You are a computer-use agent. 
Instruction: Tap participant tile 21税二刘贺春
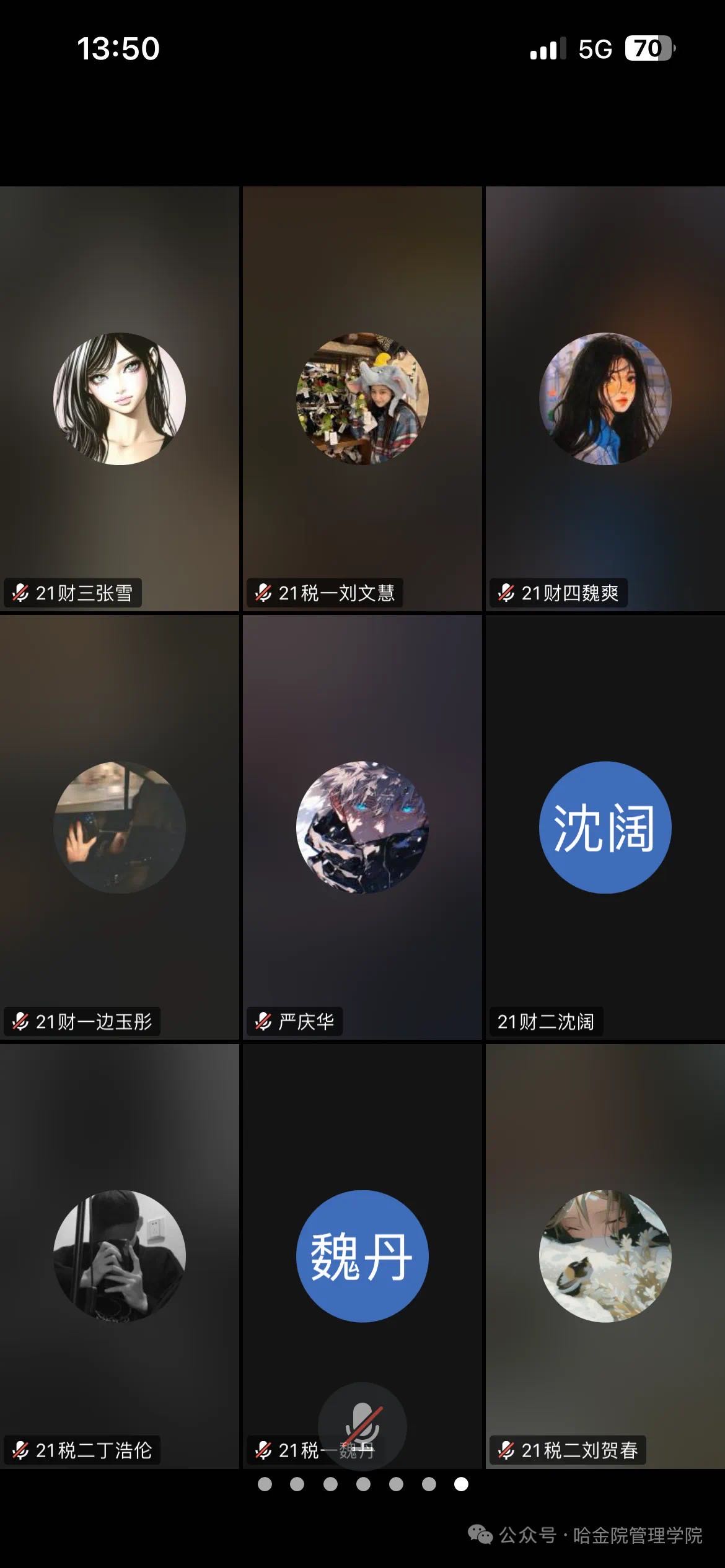(605, 1256)
